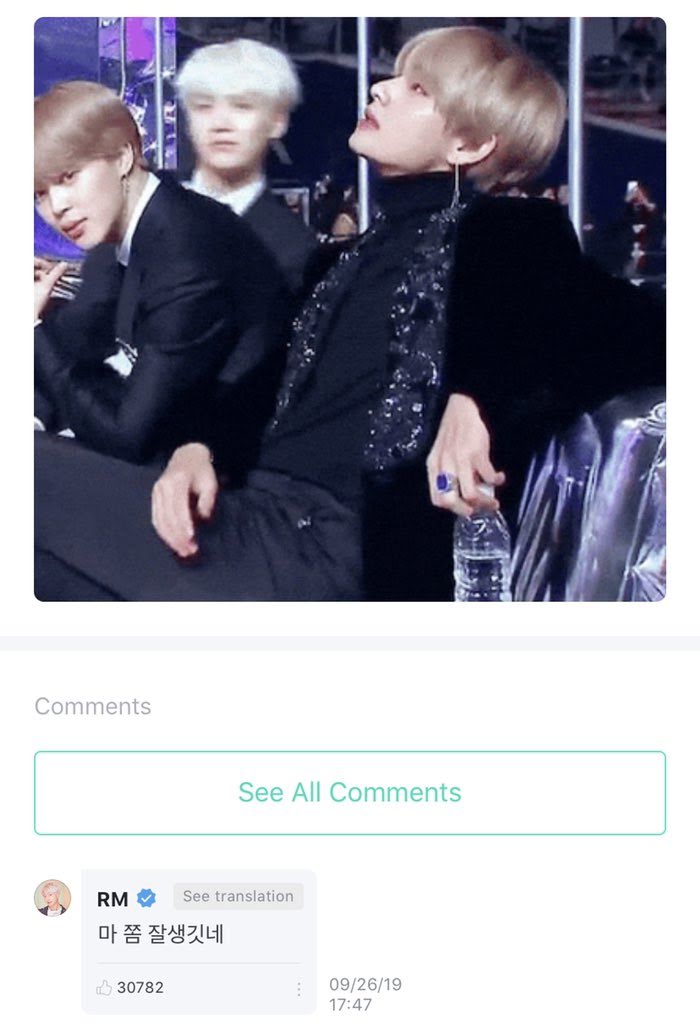This screenshot has height=1024, width=700.
Task: Open the posted photo full screen
Action: click(350, 309)
